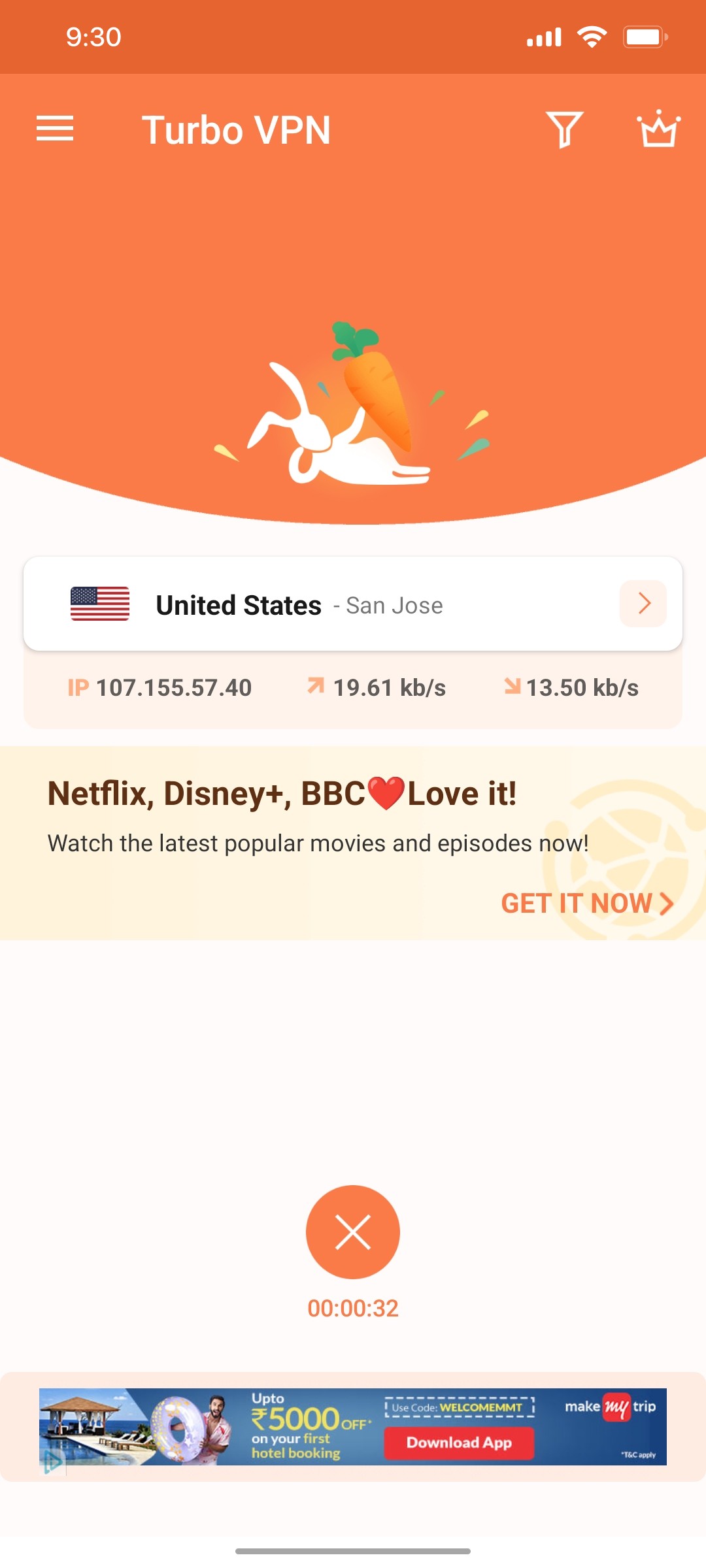
Task: Click the 00:00:32 connection timer
Action: pyautogui.click(x=352, y=1308)
